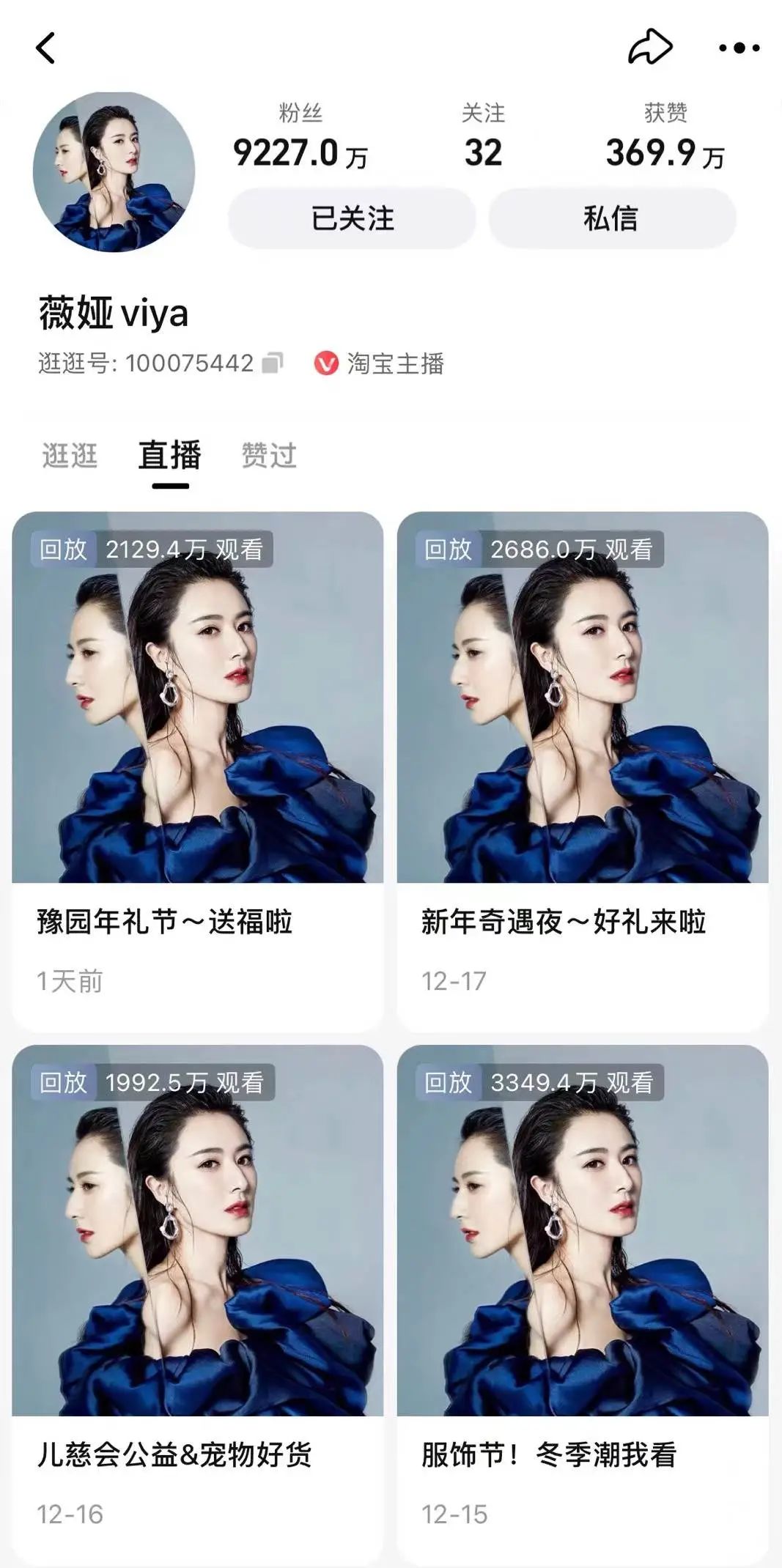Send a private message via 私信
The height and width of the screenshot is (1568, 782).
(x=611, y=218)
